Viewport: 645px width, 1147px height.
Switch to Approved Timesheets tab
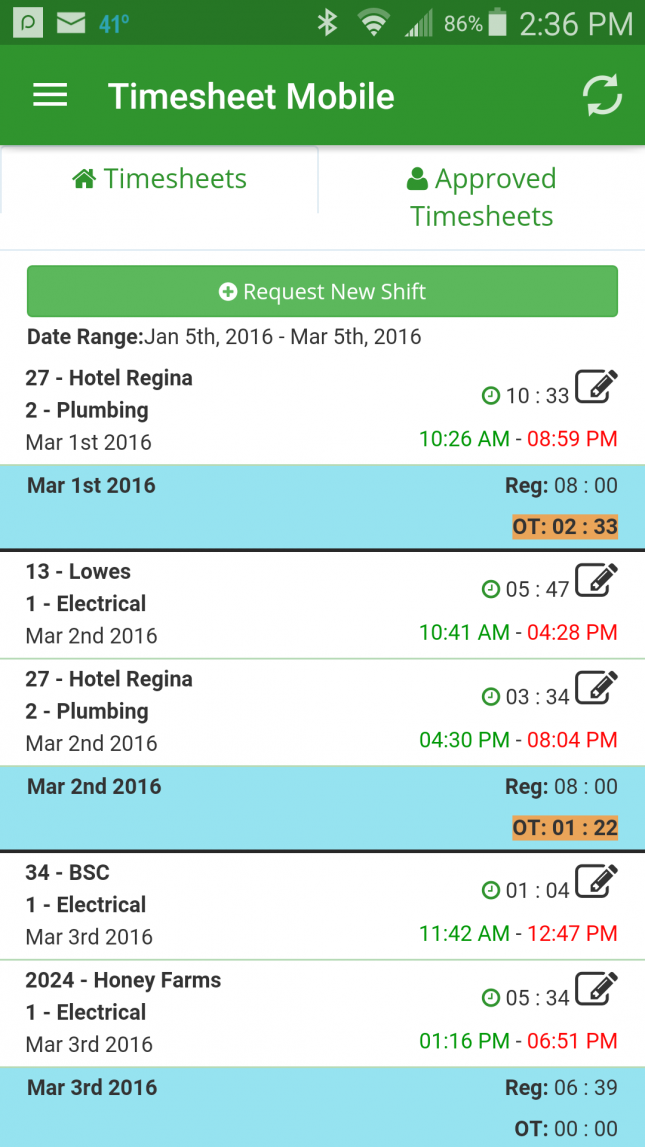481,198
